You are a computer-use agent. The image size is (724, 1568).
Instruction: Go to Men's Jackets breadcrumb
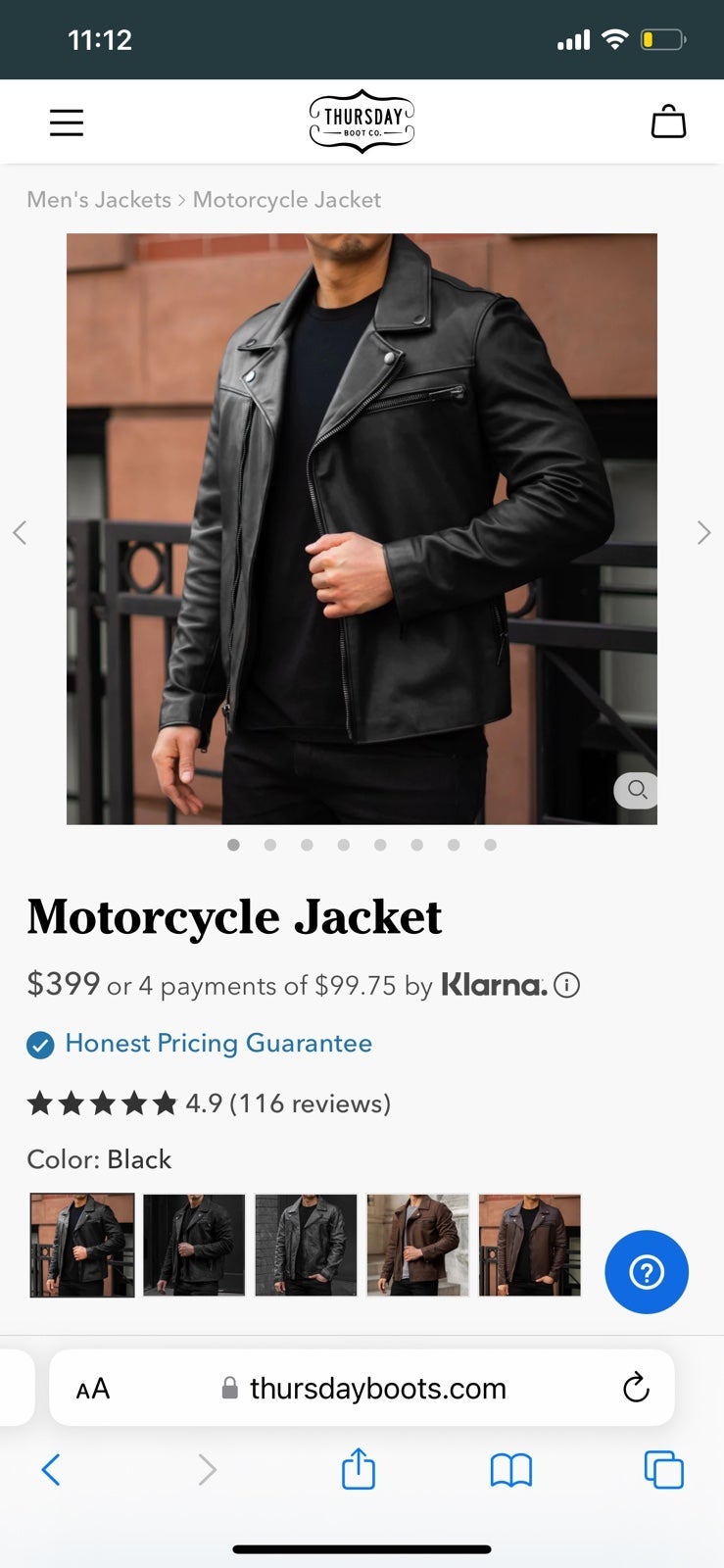(99, 200)
